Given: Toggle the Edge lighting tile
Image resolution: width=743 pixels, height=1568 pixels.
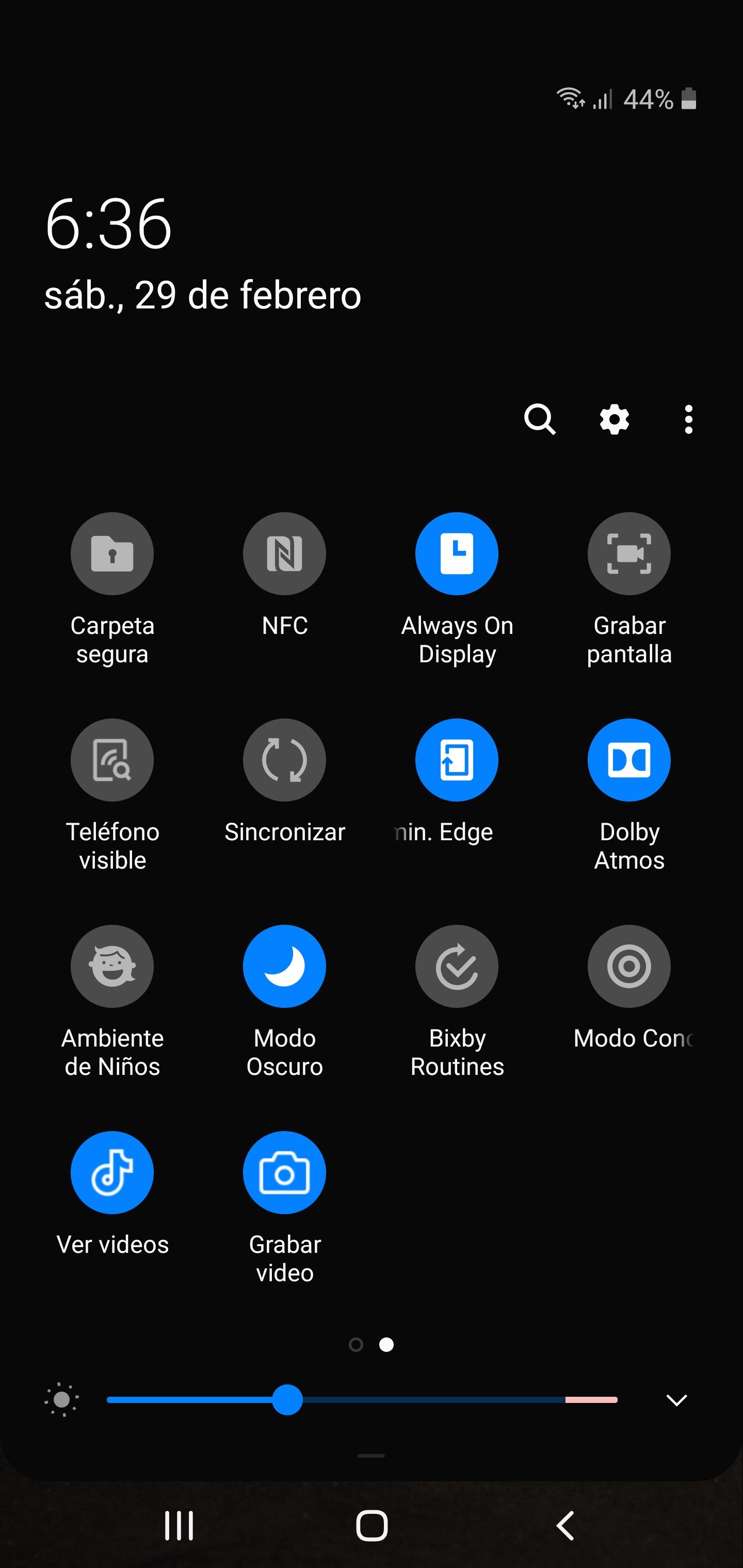Looking at the screenshot, I should click(457, 760).
